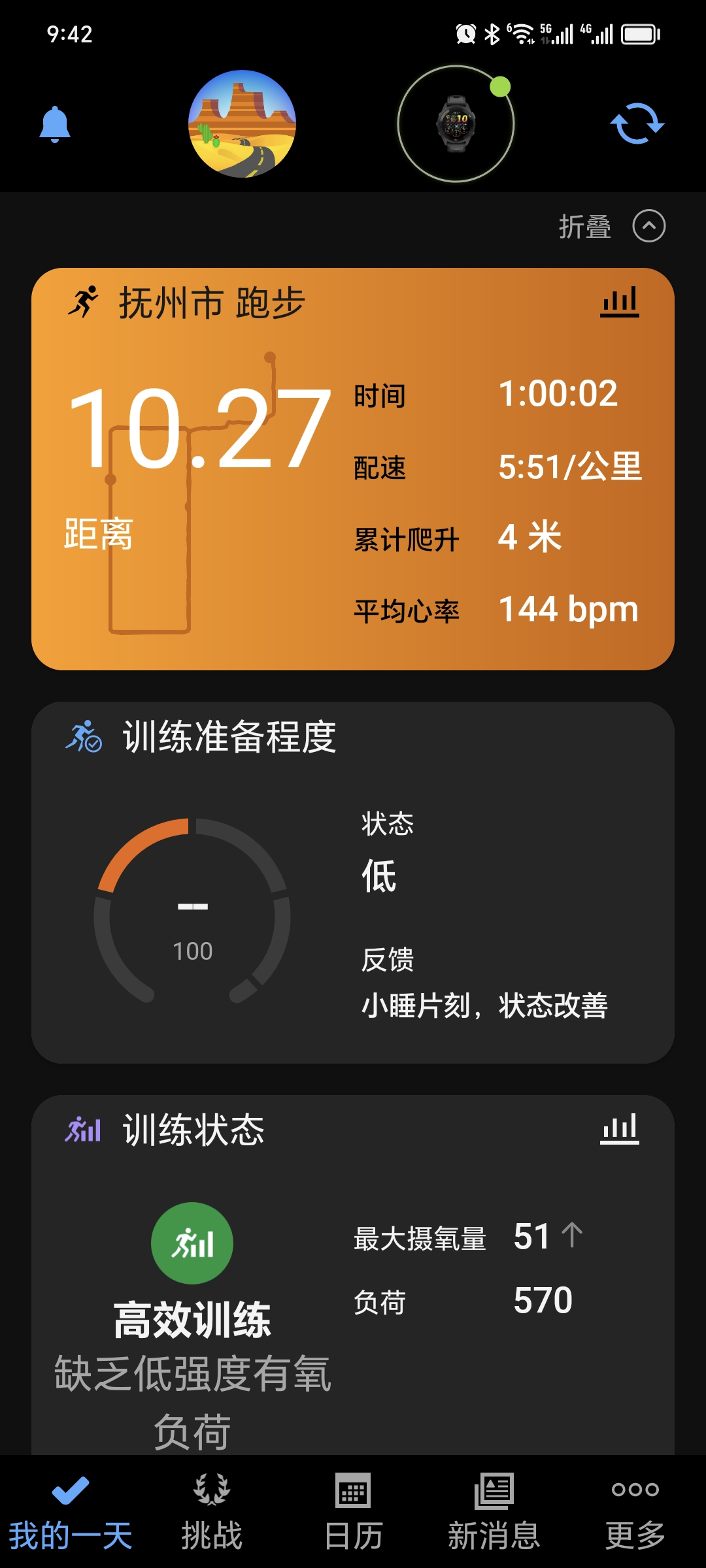706x1568 pixels.
Task: Open notifications via the bell icon
Action: (x=55, y=124)
